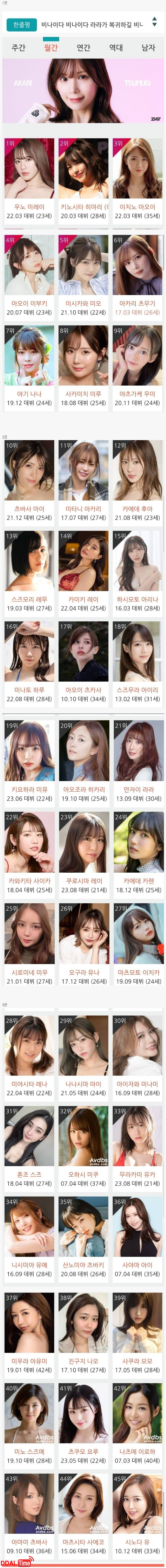The height and width of the screenshot is (1568, 166).
Task: Open the 역대 tab
Action: click(116, 47)
